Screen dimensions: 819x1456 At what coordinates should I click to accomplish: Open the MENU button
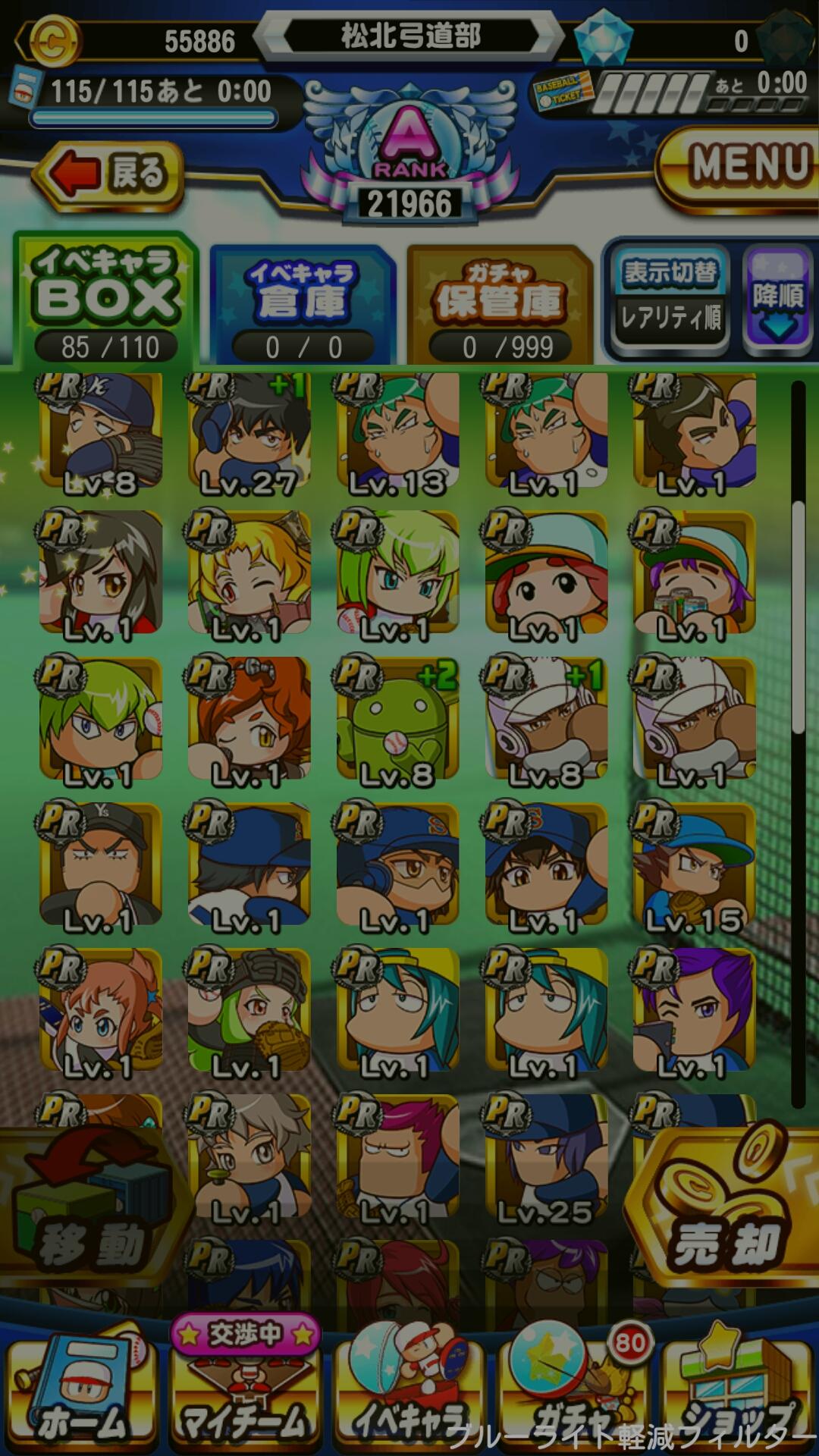(x=739, y=165)
